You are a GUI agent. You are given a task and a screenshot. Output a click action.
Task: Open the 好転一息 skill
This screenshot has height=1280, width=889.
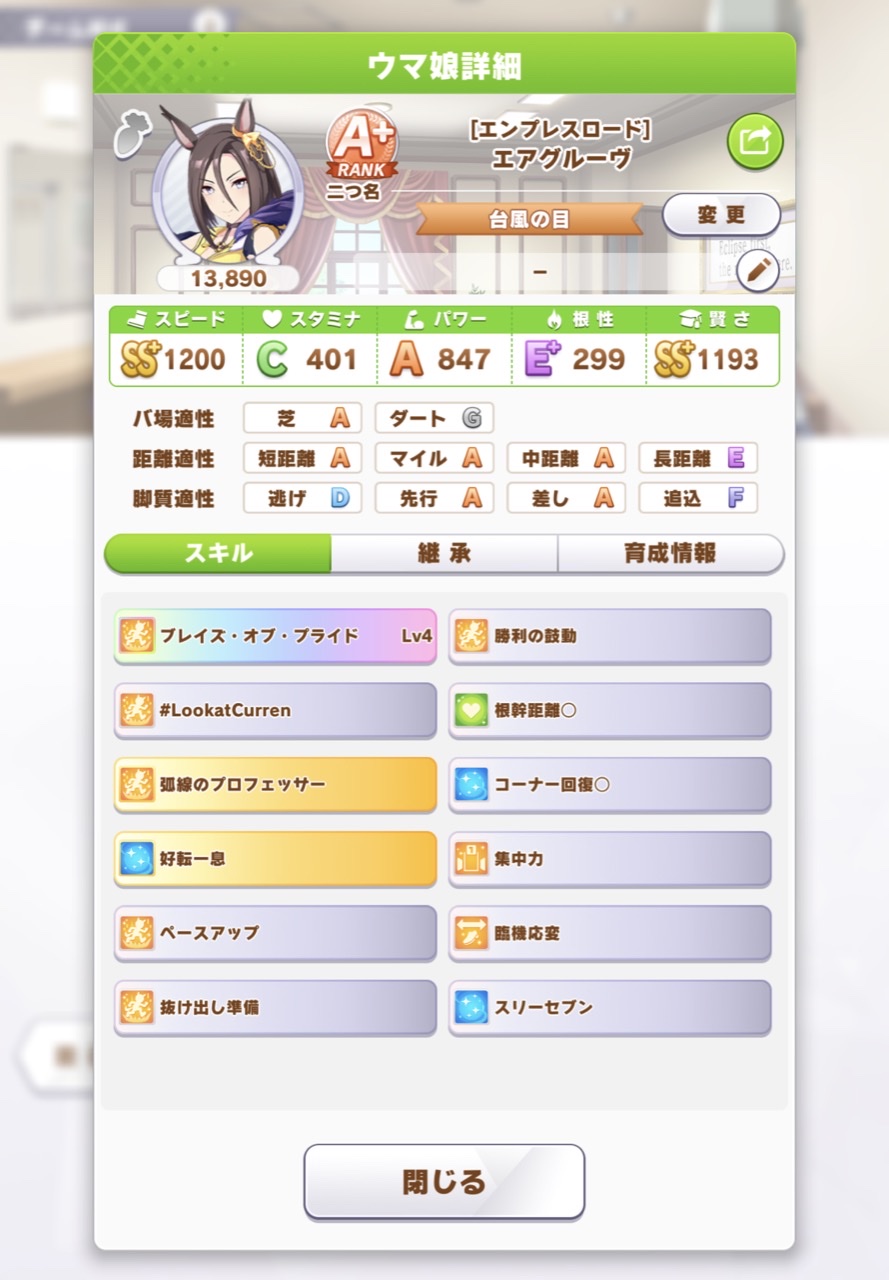point(275,858)
